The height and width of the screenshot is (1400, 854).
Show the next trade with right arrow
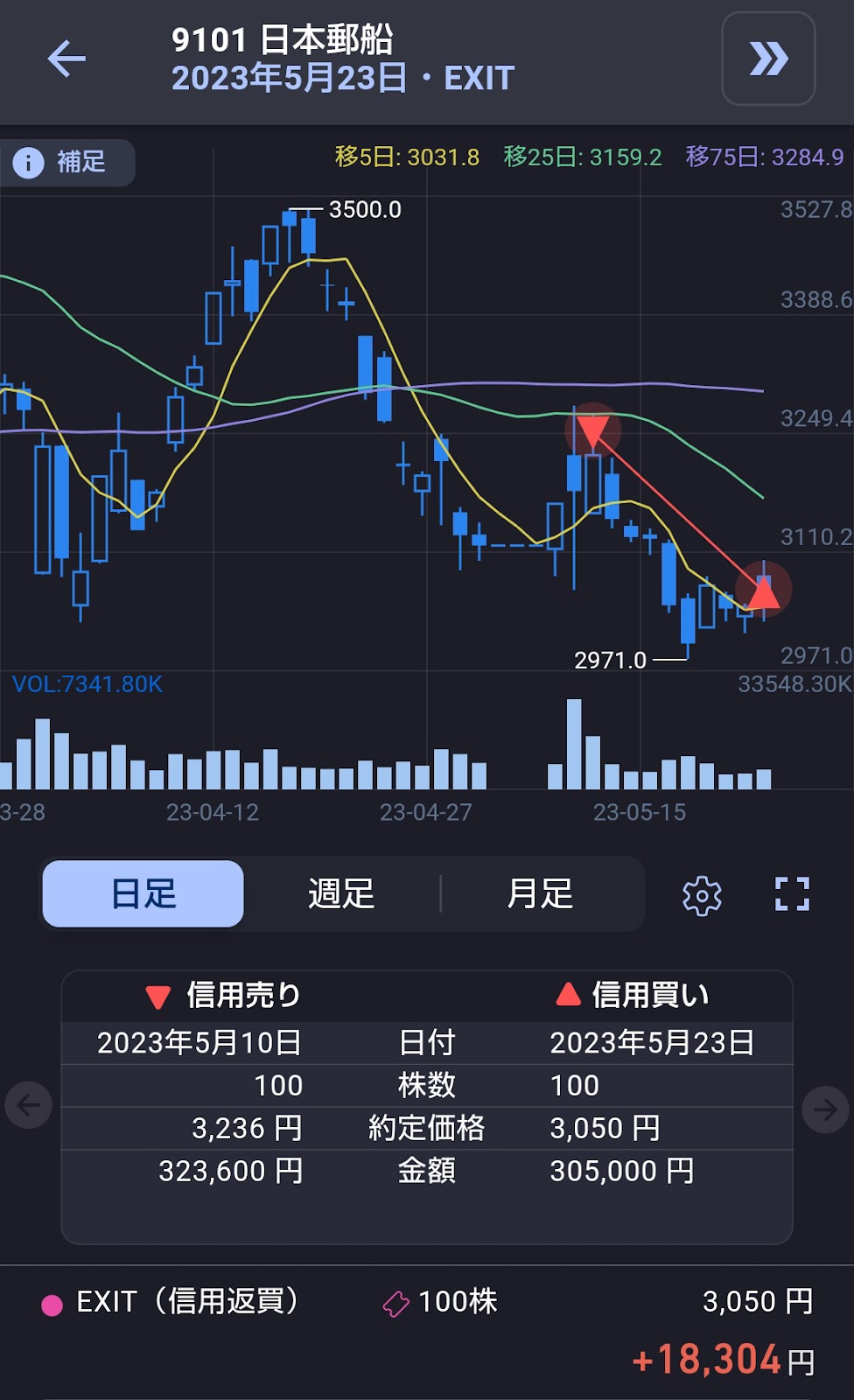tap(825, 1109)
